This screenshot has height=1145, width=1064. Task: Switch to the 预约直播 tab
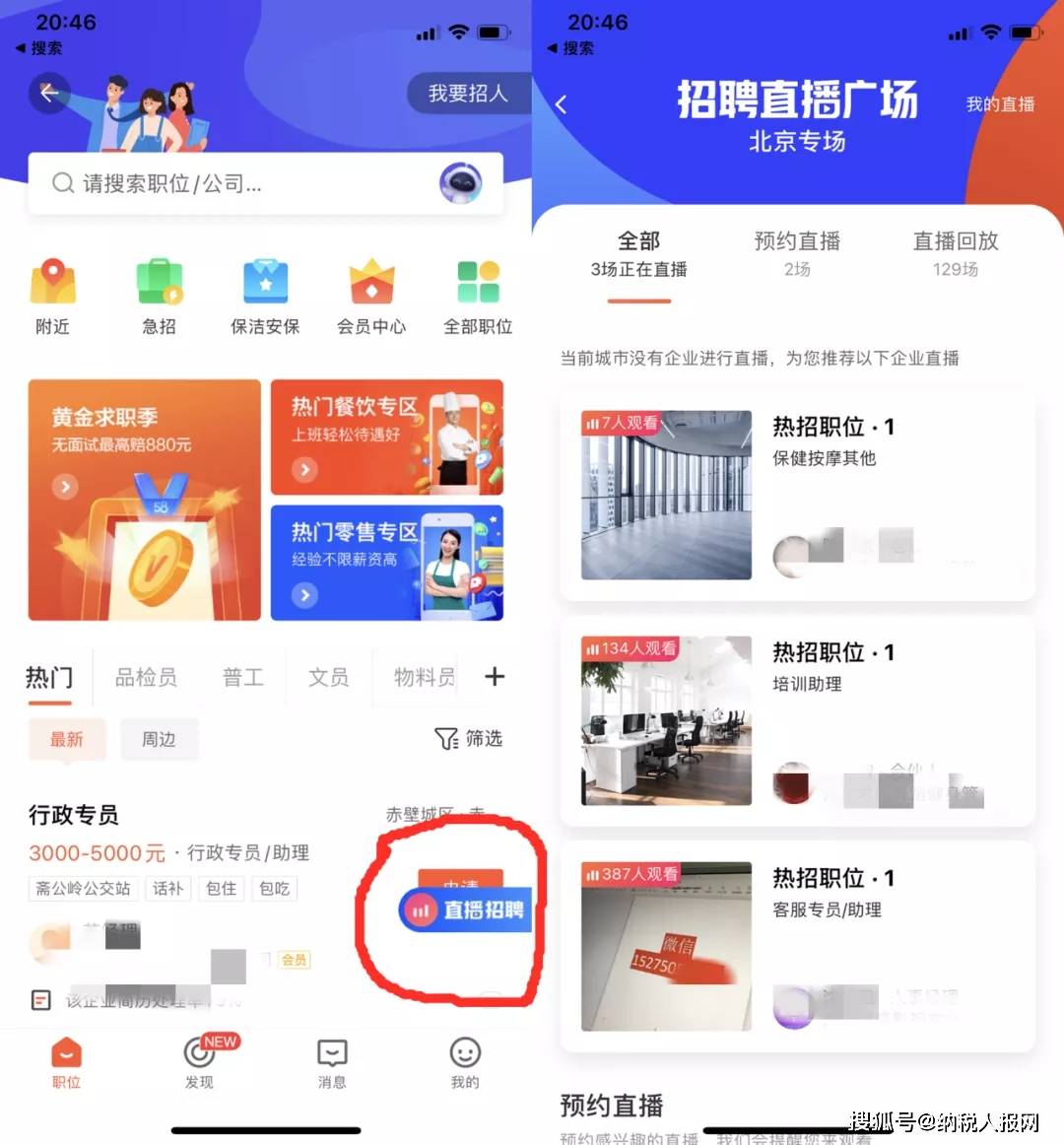pos(797,252)
